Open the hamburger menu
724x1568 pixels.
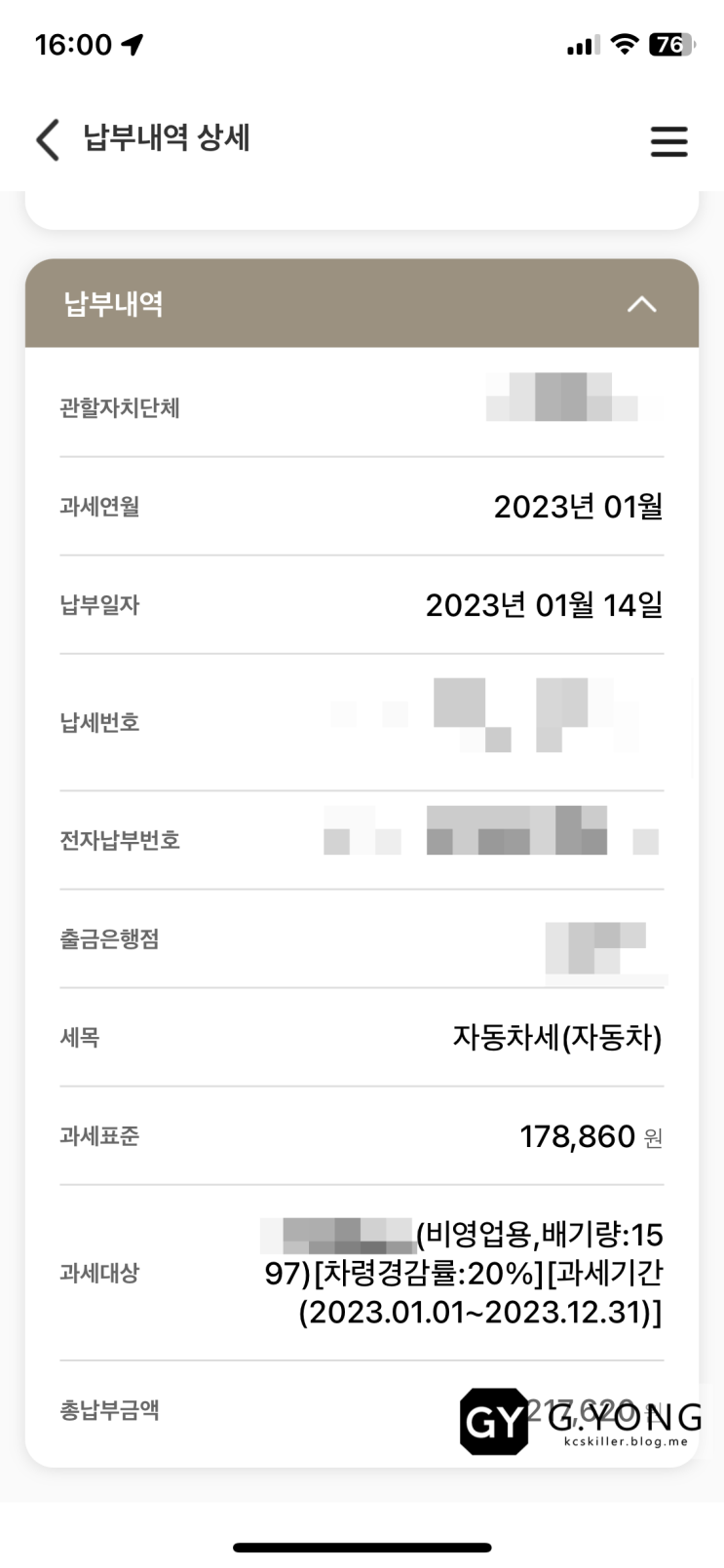[x=668, y=141]
